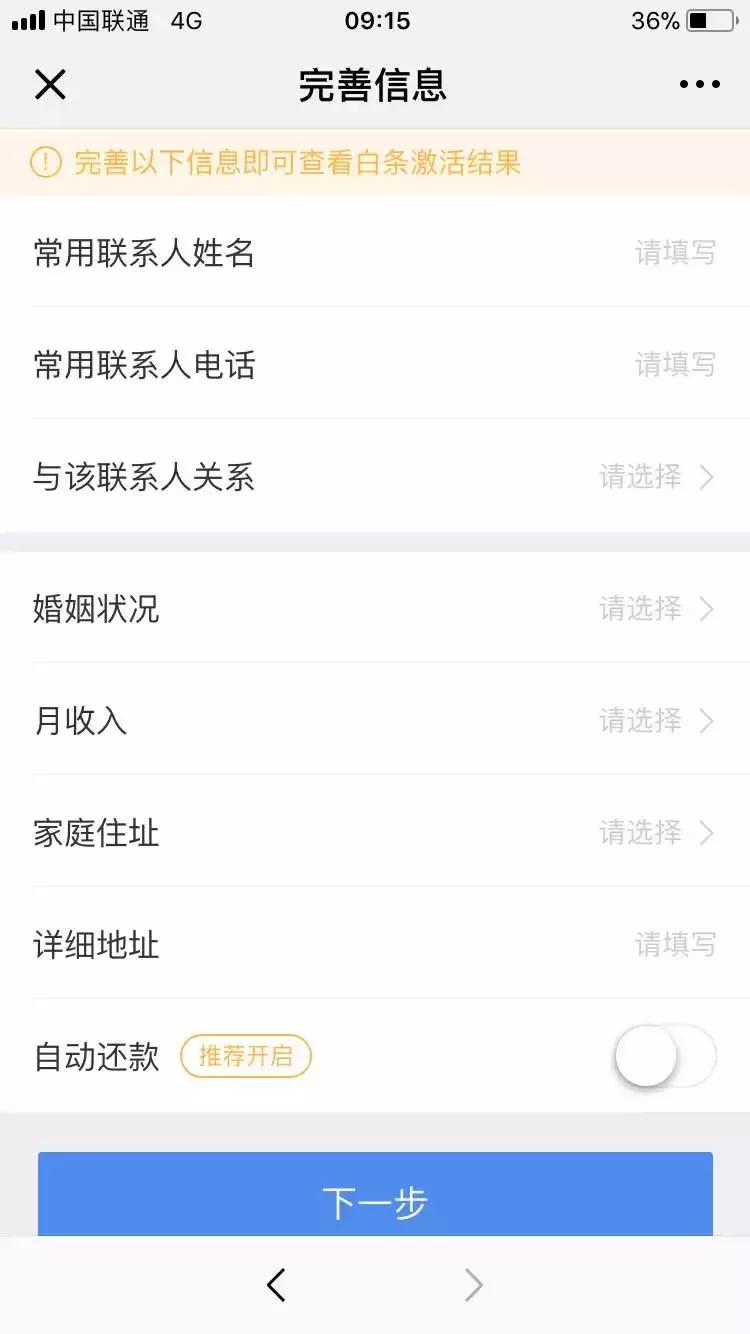Toggle automatic repayment off after enabling

(x=664, y=1056)
